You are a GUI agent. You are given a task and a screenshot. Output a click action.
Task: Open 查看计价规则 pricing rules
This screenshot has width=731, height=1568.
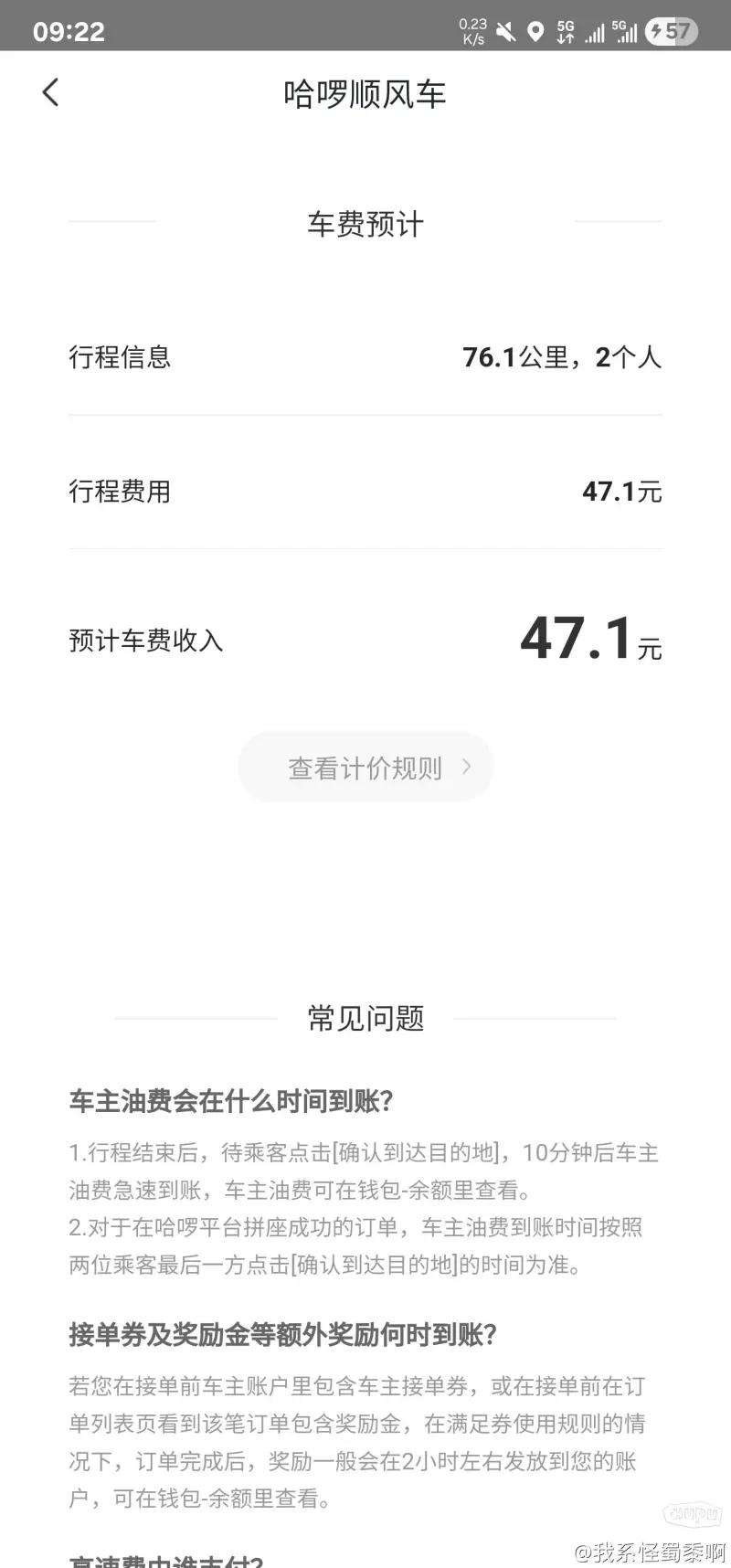tap(365, 768)
